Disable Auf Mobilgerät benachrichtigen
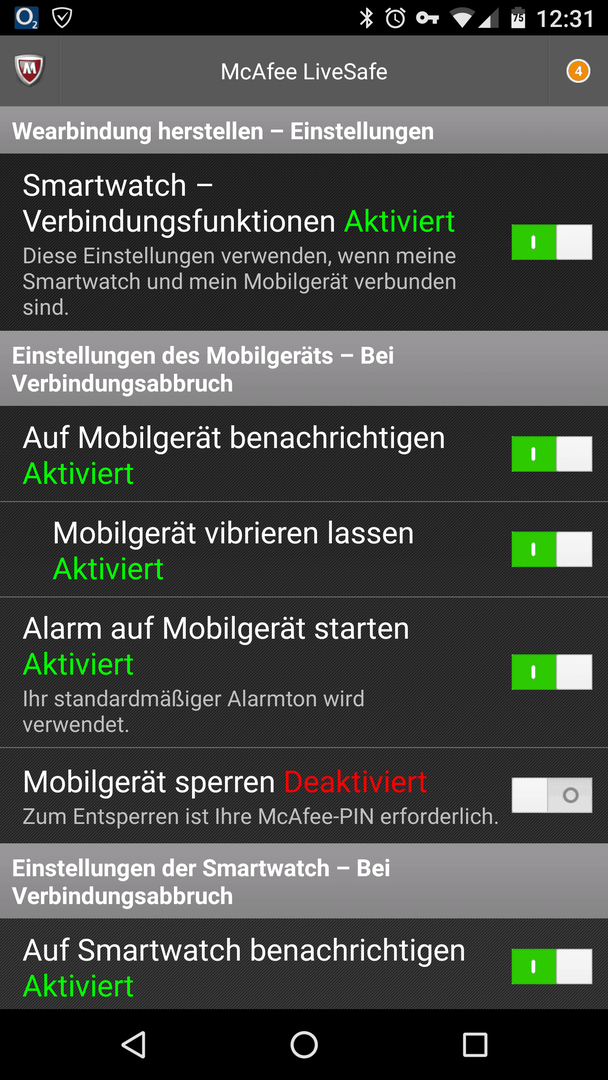This screenshot has height=1080, width=608. [552, 453]
